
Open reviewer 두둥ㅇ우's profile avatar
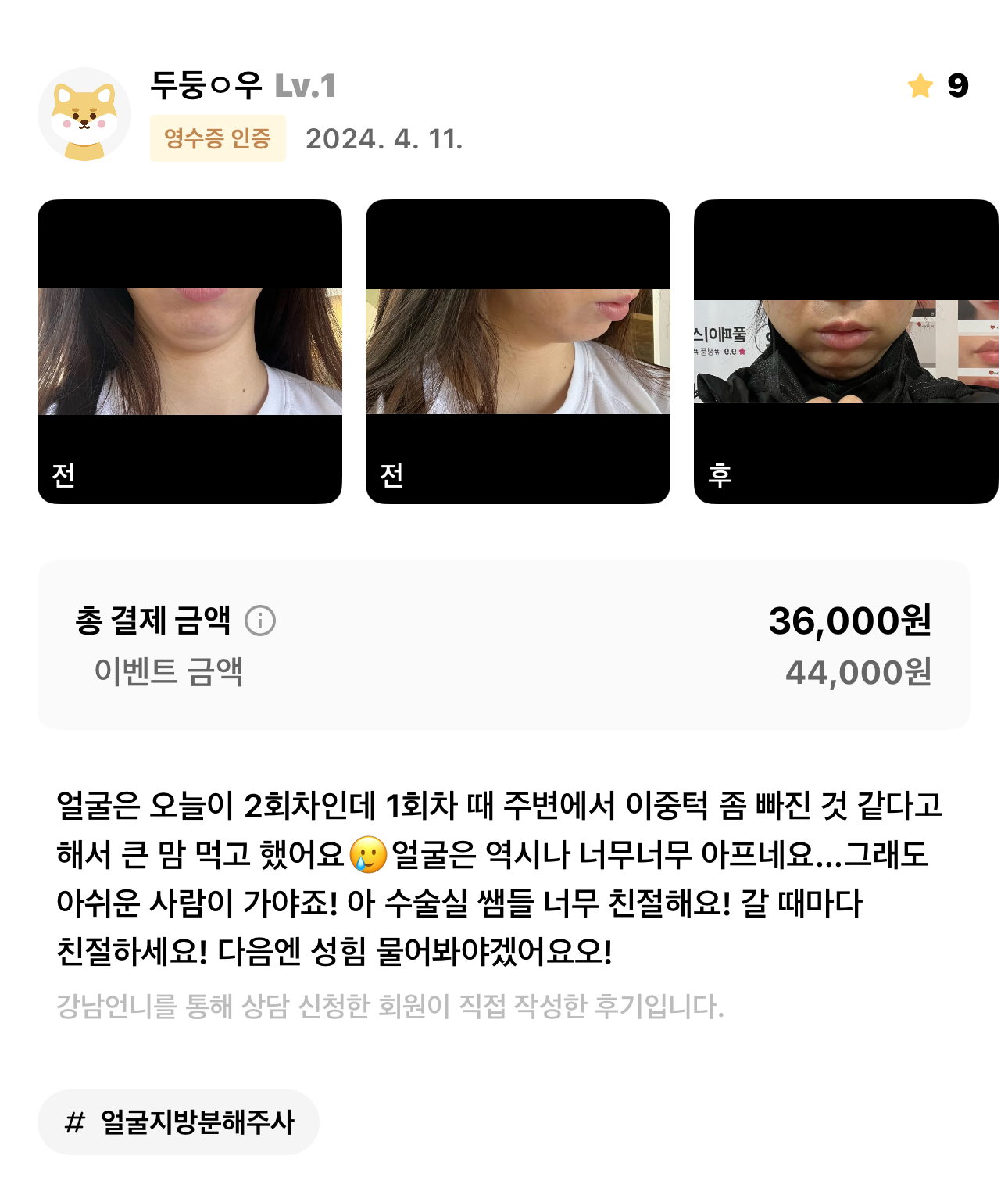coord(84,114)
